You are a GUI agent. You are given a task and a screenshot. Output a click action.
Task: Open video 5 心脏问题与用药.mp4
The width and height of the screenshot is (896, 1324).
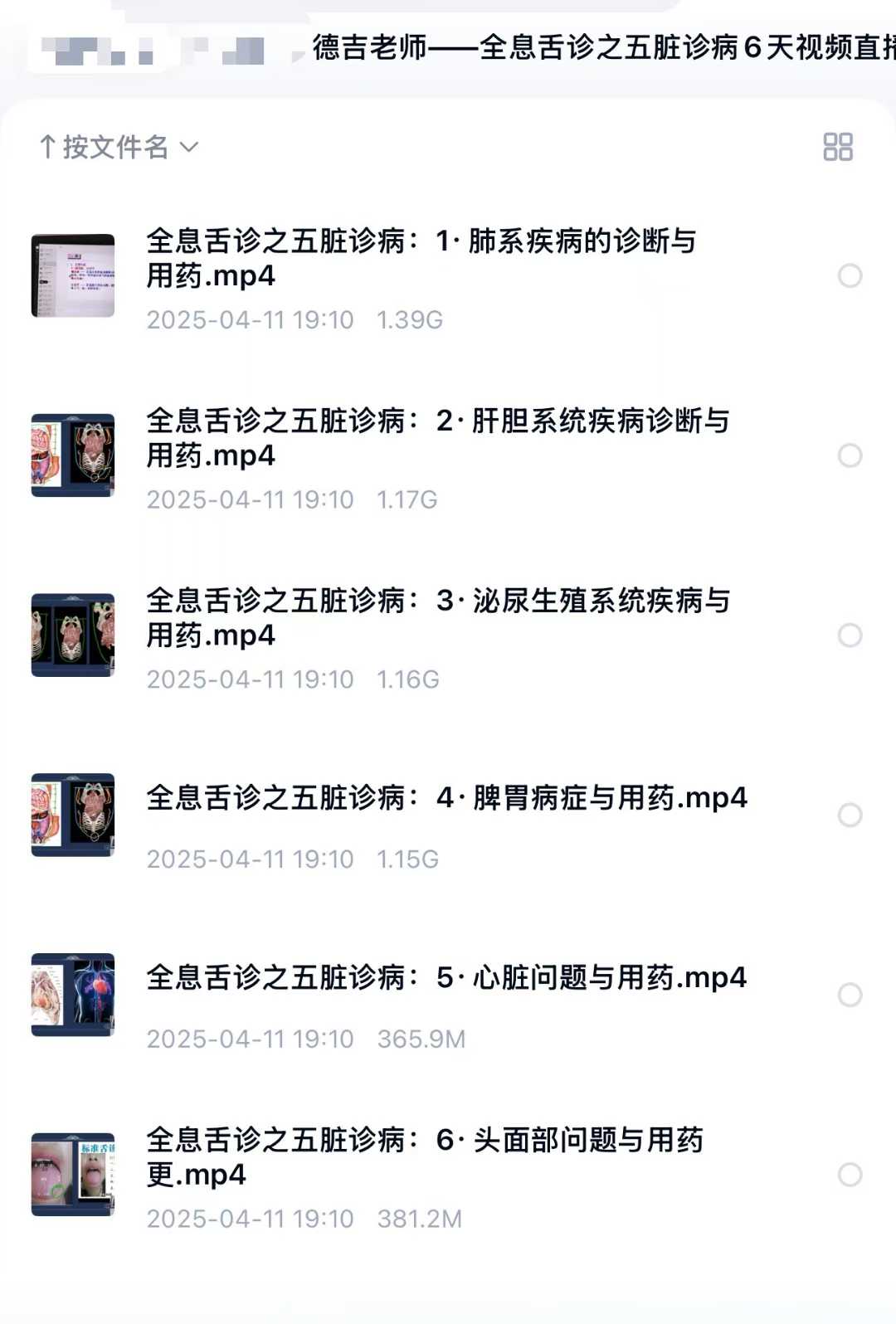[x=446, y=977]
